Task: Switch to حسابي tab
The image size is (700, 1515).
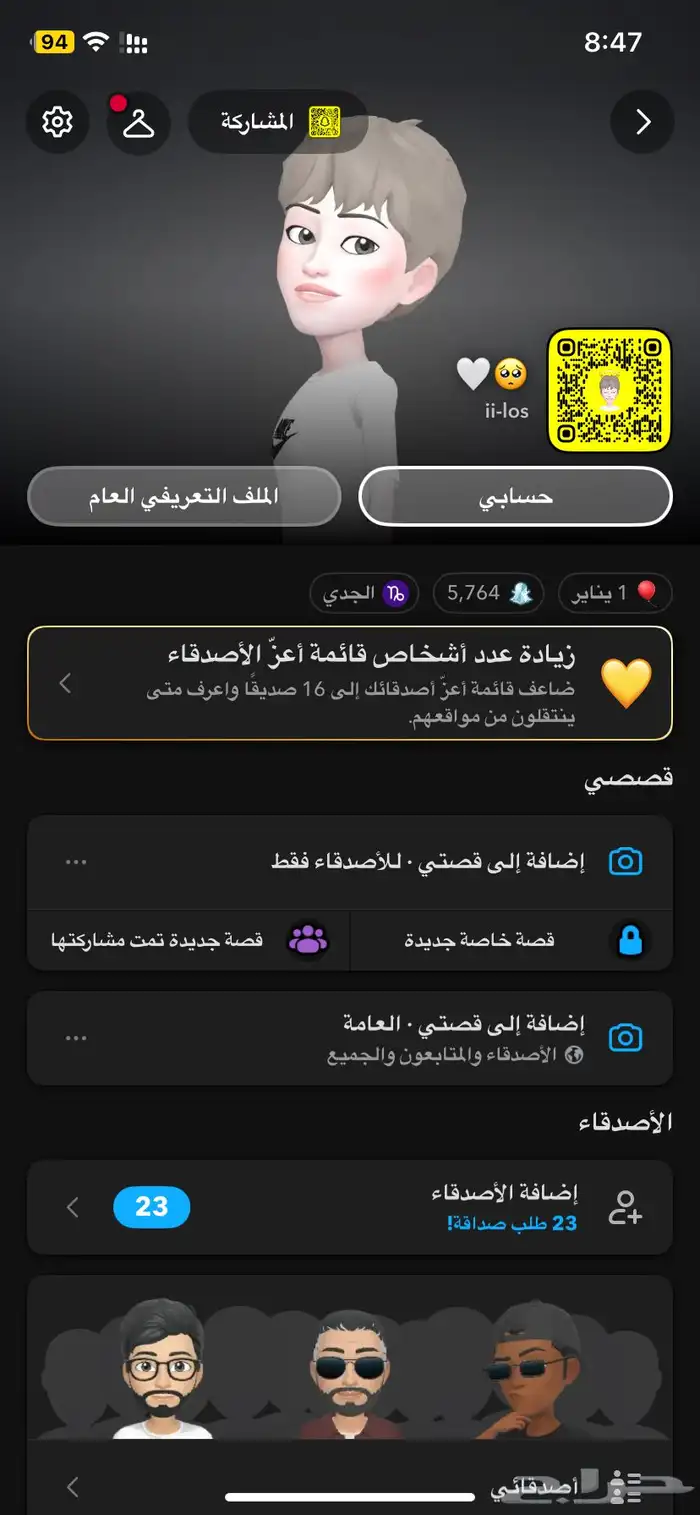Action: pos(515,496)
